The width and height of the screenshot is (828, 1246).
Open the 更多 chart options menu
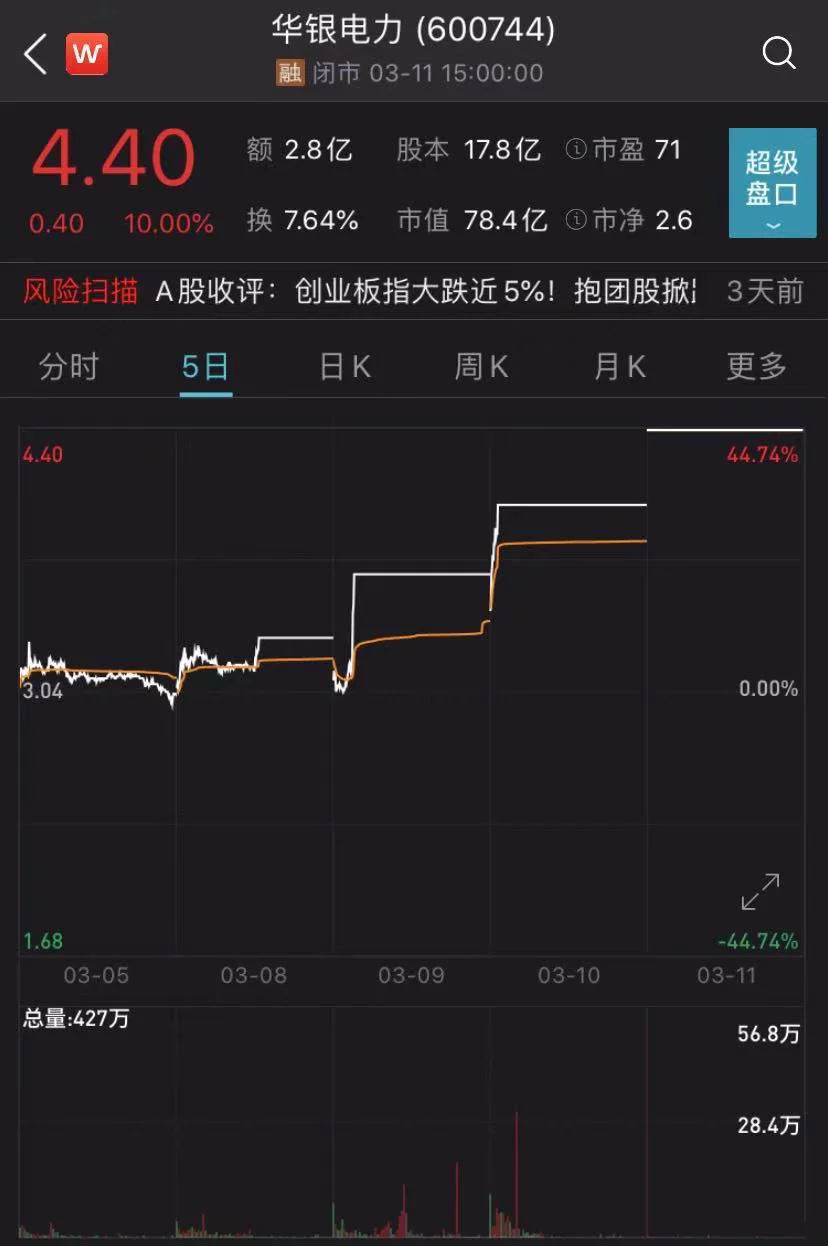pos(757,367)
